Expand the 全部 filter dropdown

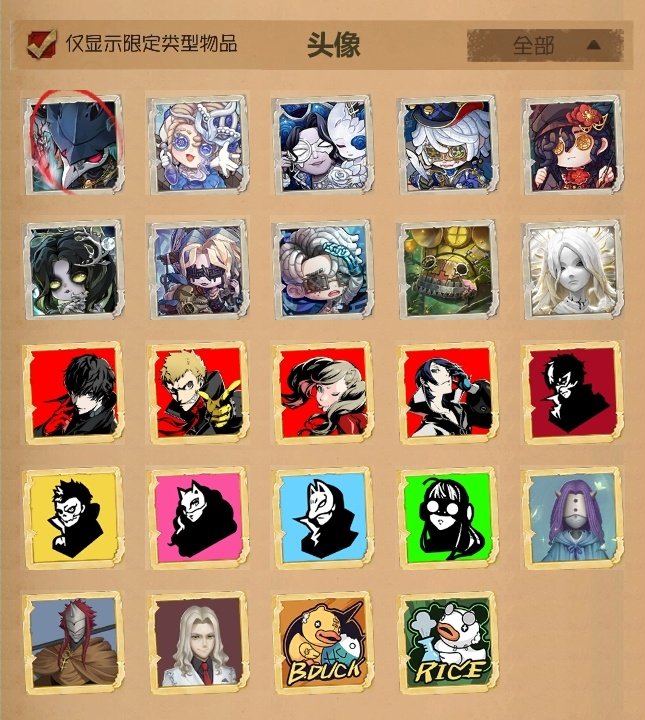[x=545, y=45]
